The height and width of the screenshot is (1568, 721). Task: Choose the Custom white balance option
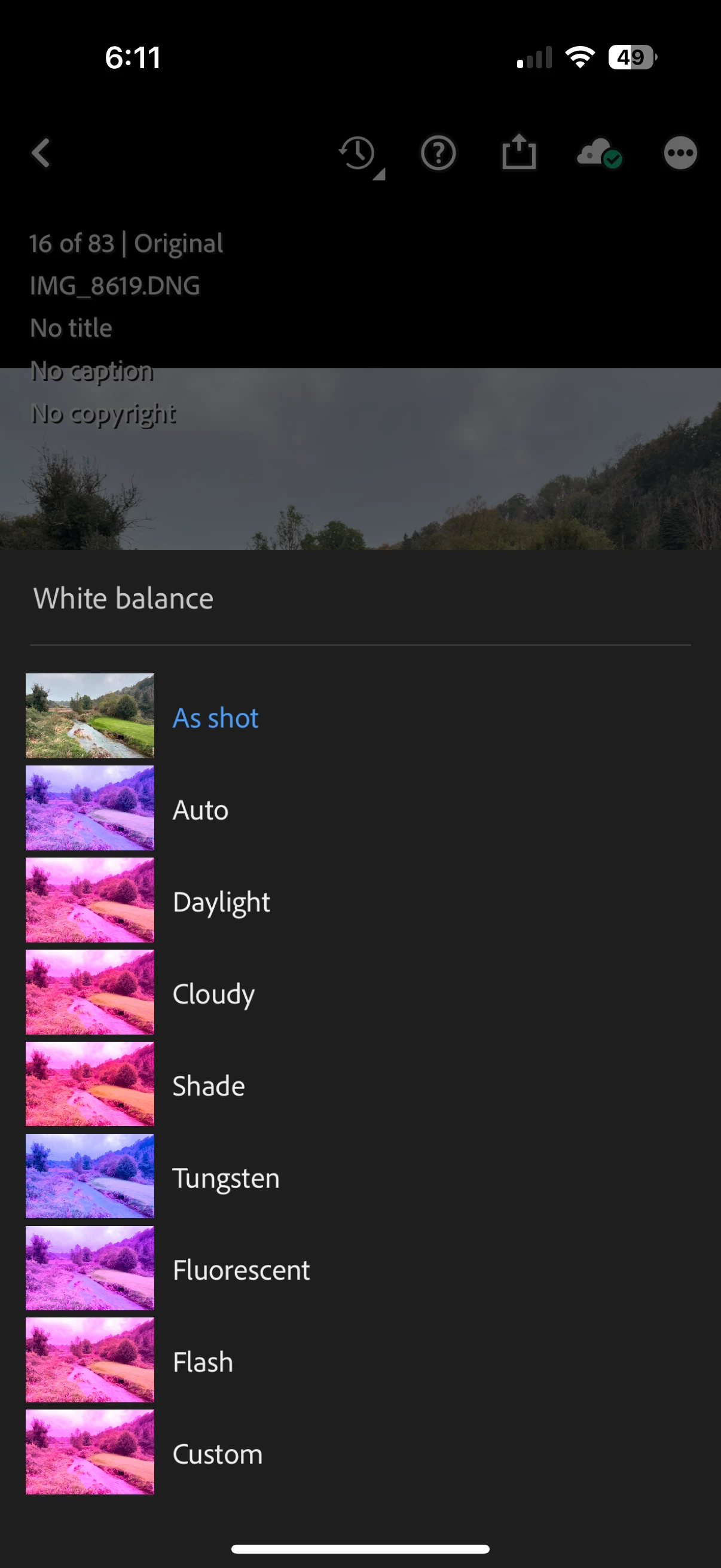pyautogui.click(x=217, y=1454)
